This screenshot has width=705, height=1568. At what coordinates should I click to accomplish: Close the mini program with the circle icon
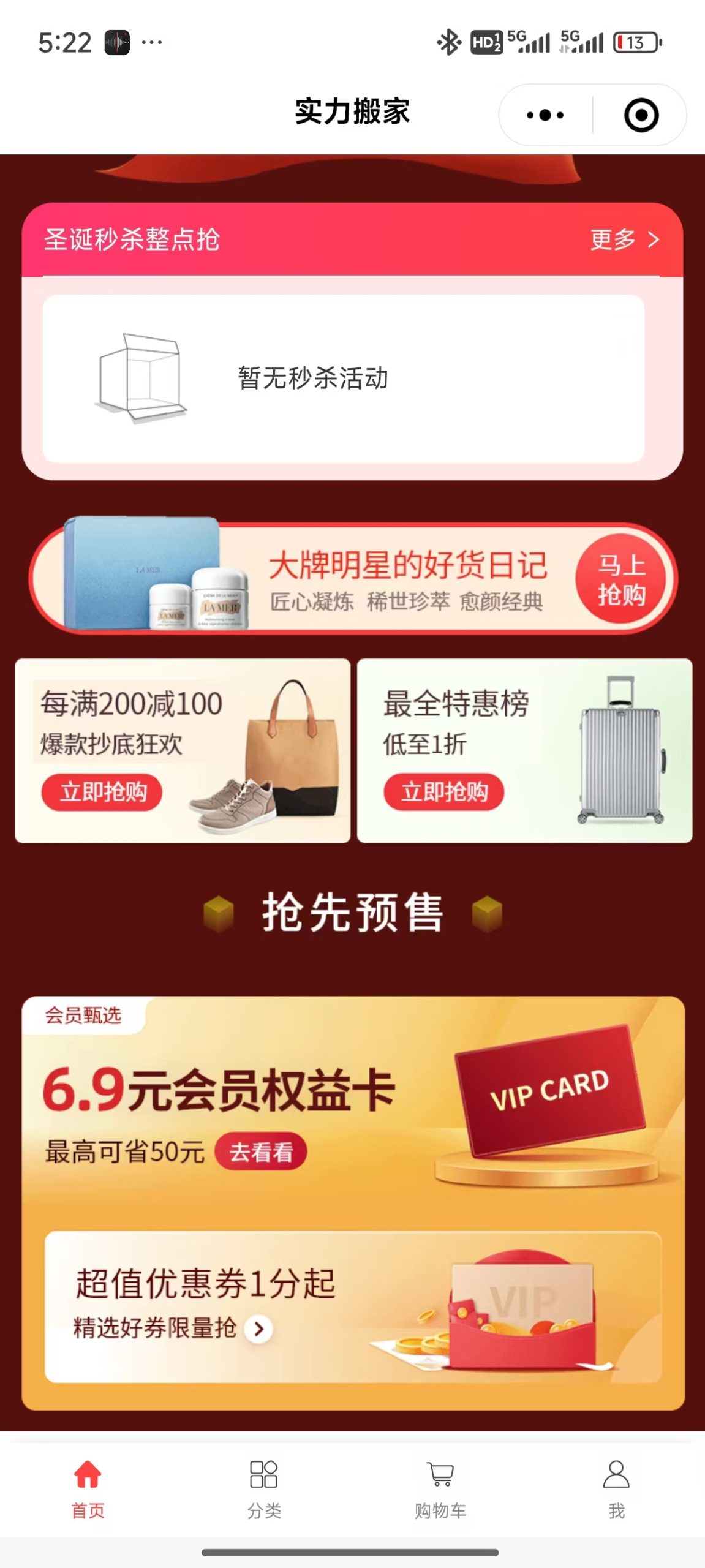641,115
